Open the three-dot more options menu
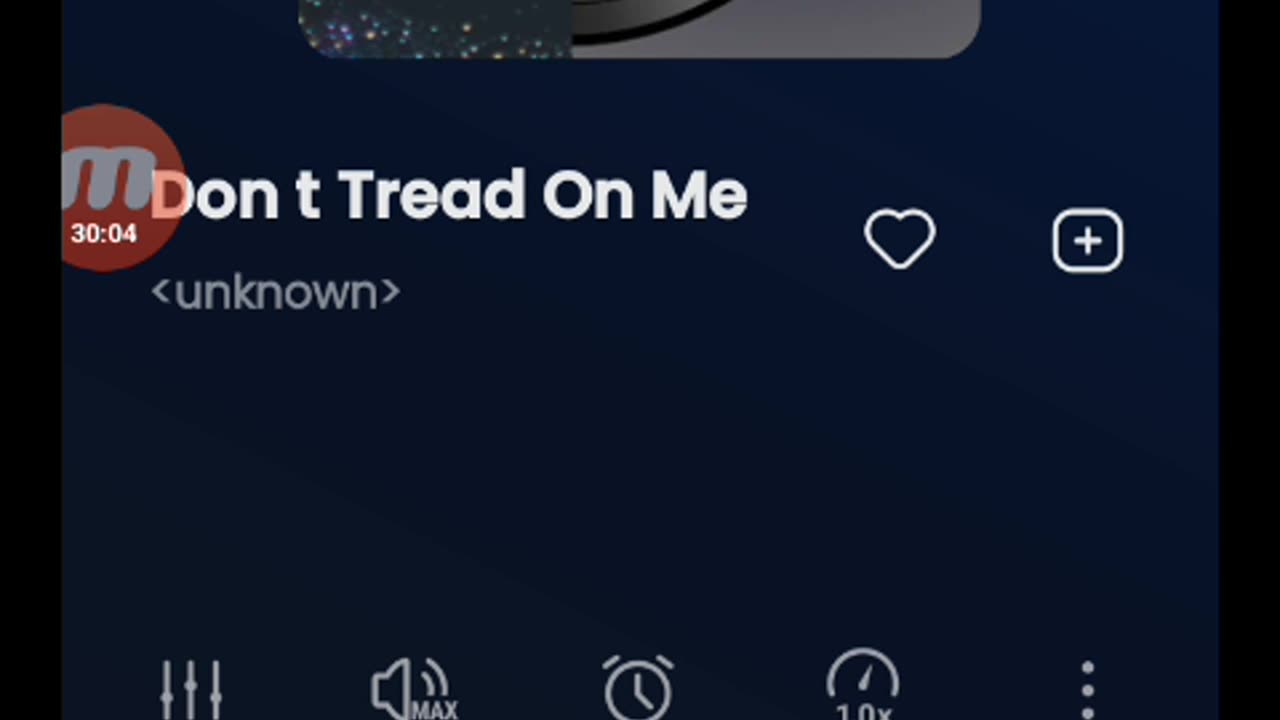1280x720 pixels. coord(1087,690)
